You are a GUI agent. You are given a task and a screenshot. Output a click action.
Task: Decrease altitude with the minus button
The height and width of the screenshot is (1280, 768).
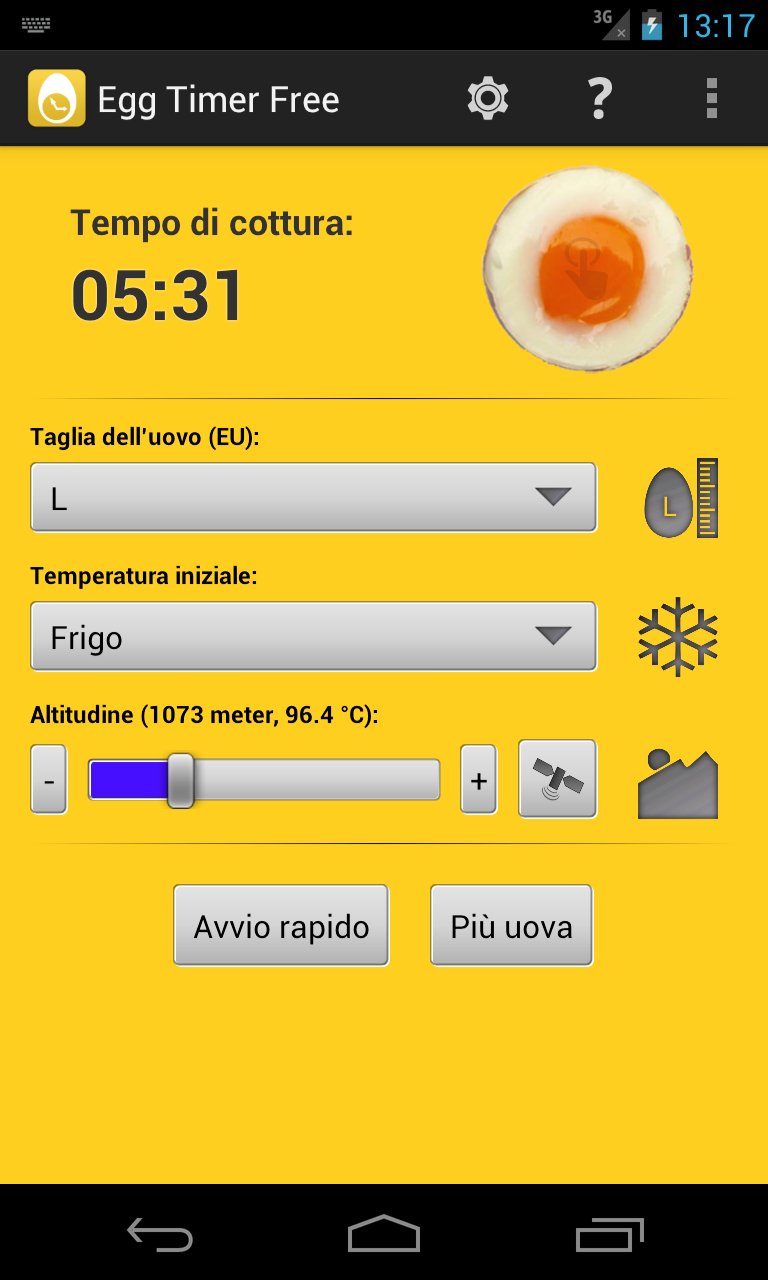pos(49,779)
